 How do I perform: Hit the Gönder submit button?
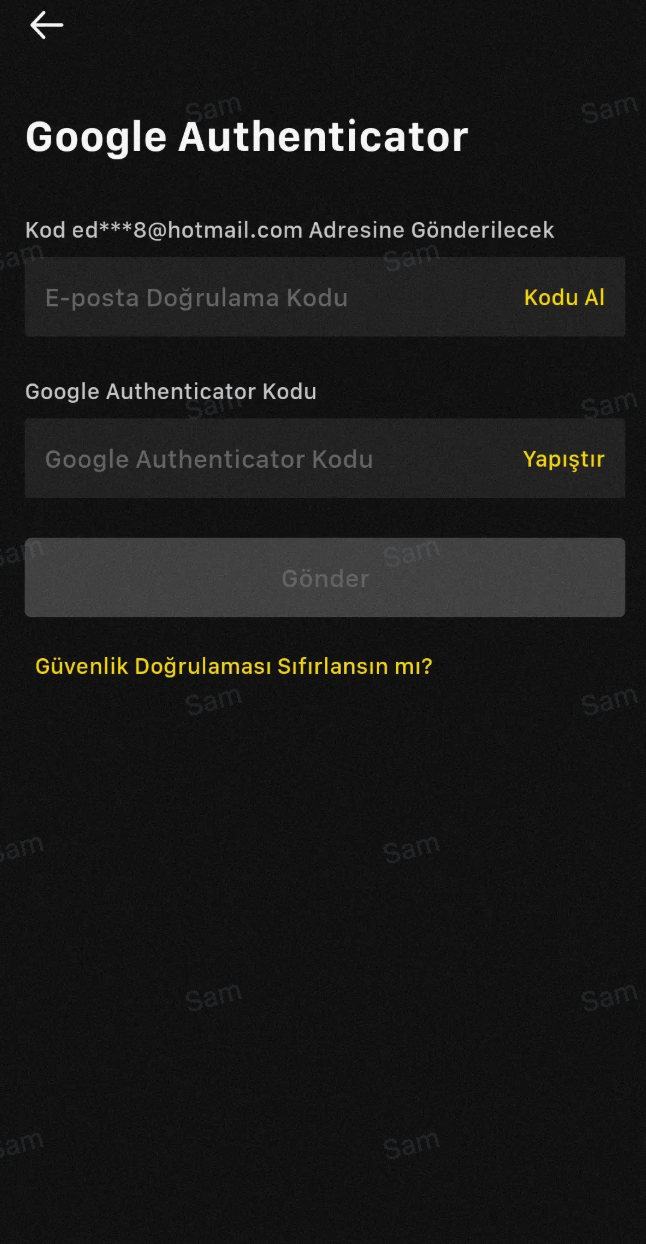(325, 578)
